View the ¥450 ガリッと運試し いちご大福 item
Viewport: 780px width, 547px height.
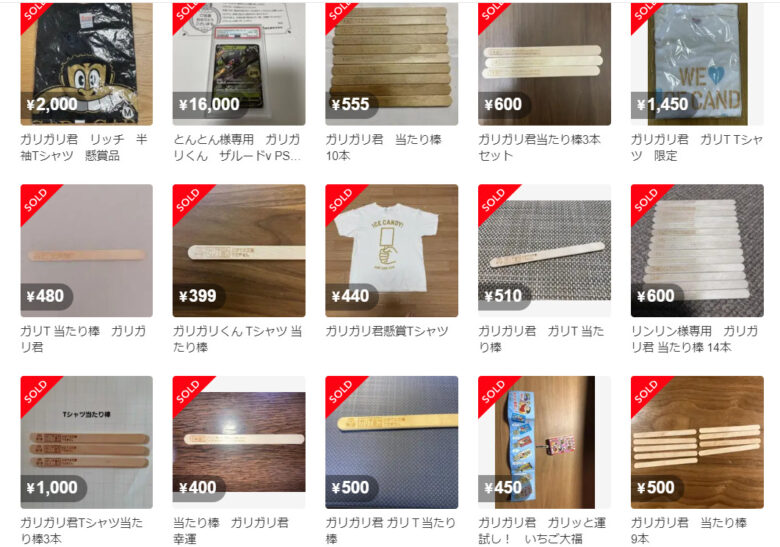[x=544, y=441]
